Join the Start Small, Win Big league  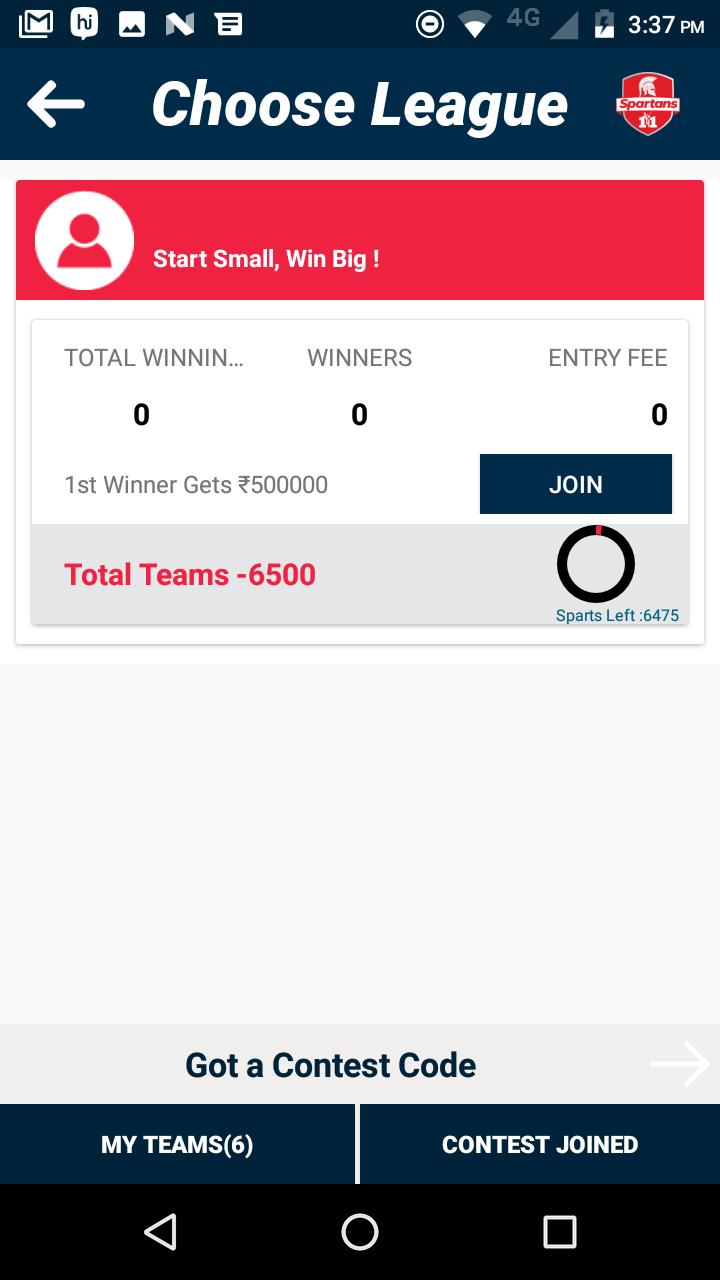click(575, 484)
